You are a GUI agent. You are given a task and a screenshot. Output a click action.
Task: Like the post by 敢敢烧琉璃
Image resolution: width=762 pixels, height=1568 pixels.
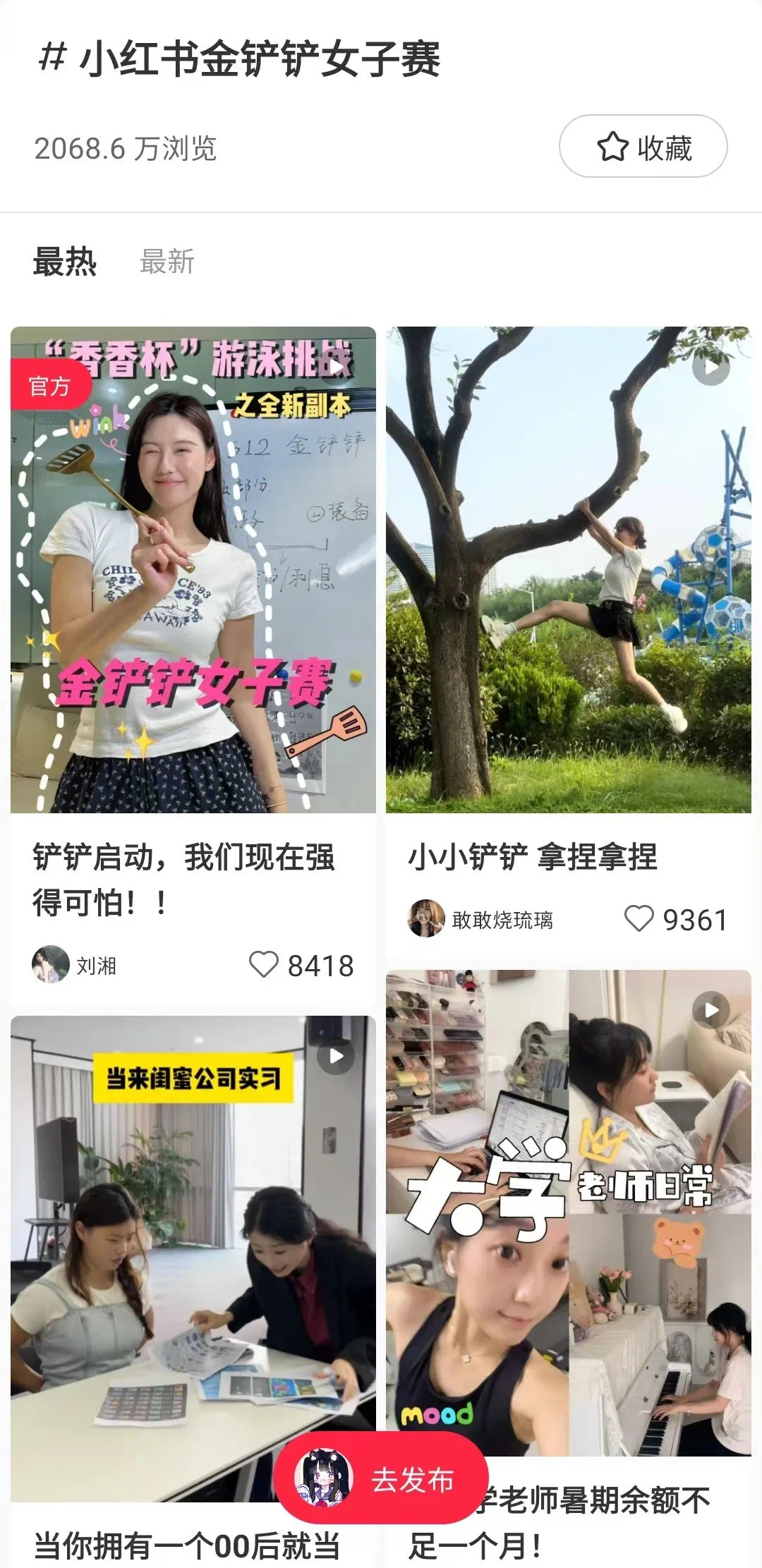click(639, 918)
